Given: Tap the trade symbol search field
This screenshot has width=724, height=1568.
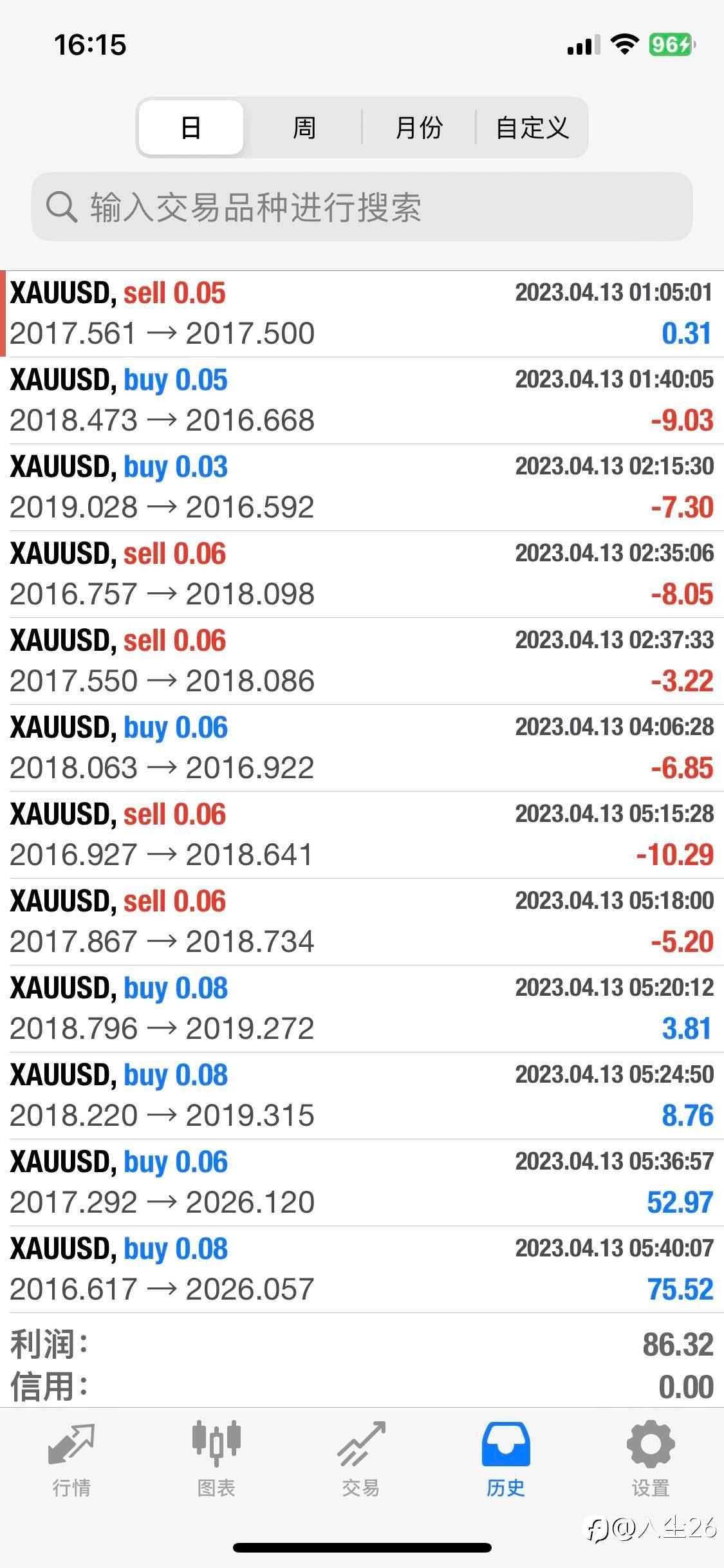Looking at the screenshot, I should click(x=362, y=207).
